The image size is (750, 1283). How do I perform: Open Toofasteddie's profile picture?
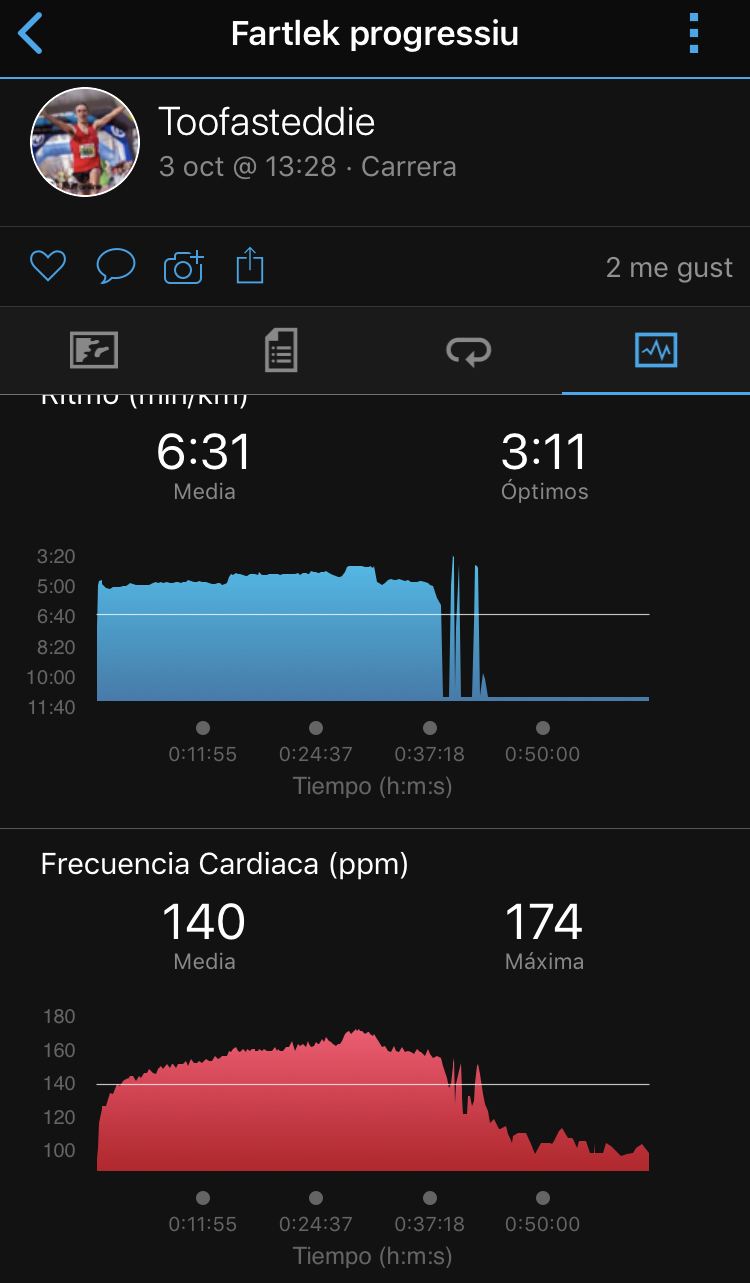84,141
